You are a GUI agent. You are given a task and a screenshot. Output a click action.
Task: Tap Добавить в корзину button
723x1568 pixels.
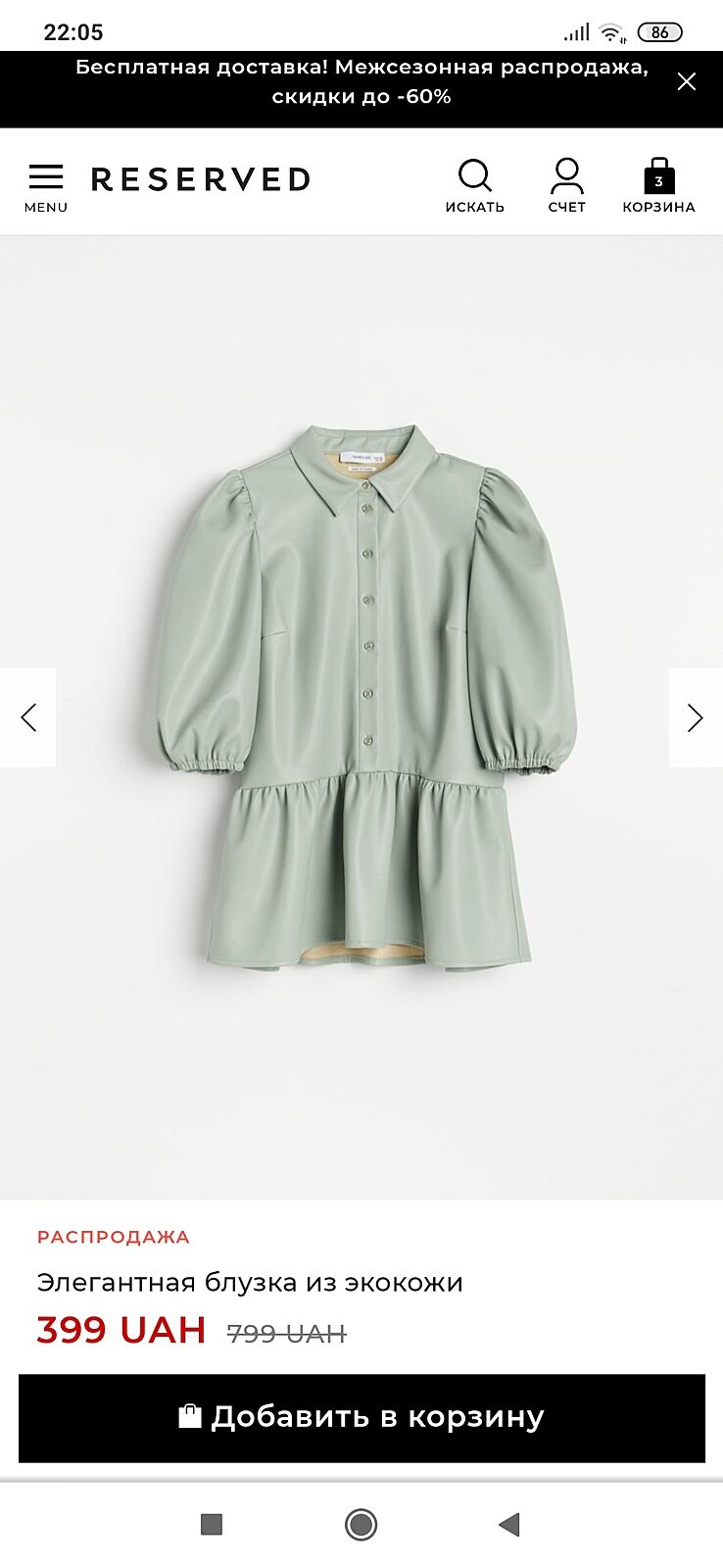(361, 1417)
